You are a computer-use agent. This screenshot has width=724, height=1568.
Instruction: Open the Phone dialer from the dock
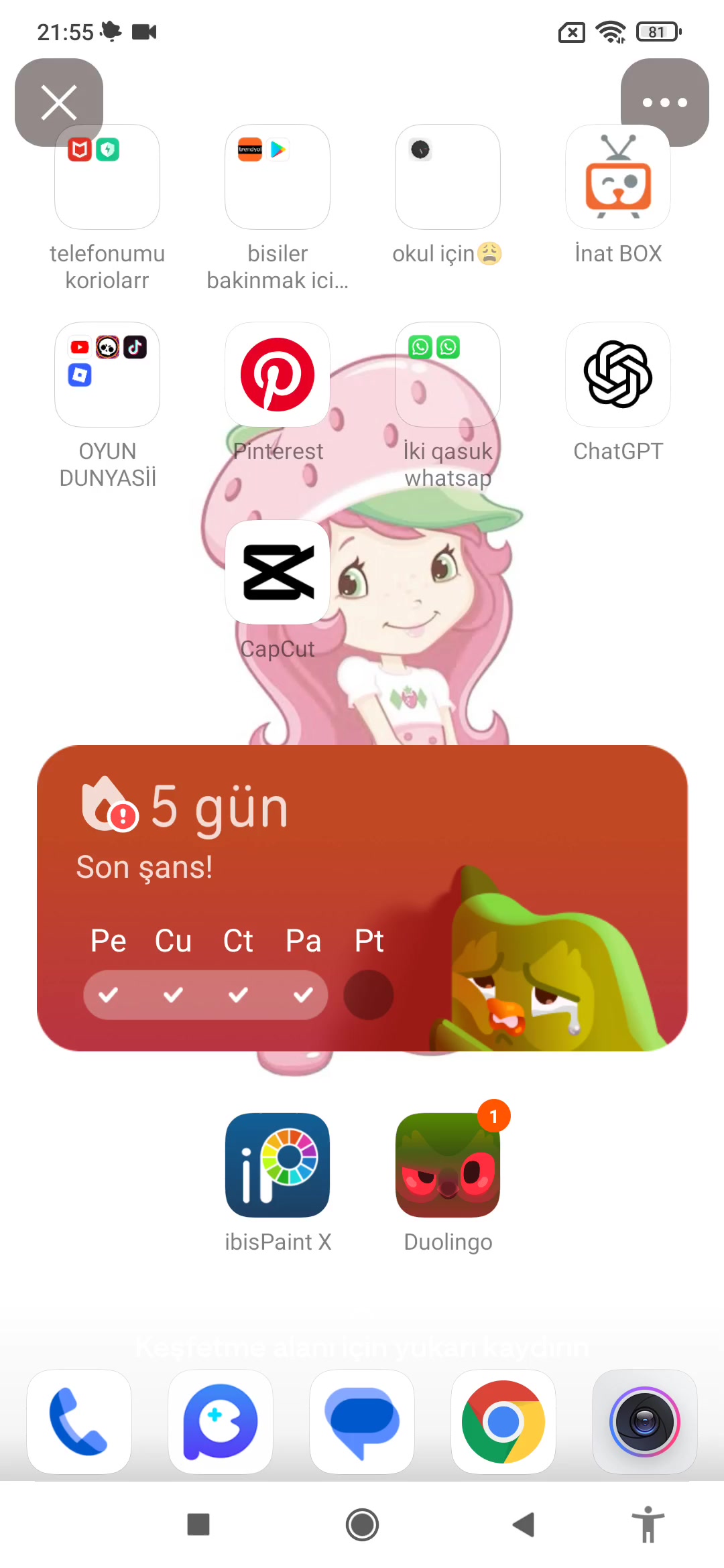tap(79, 1422)
